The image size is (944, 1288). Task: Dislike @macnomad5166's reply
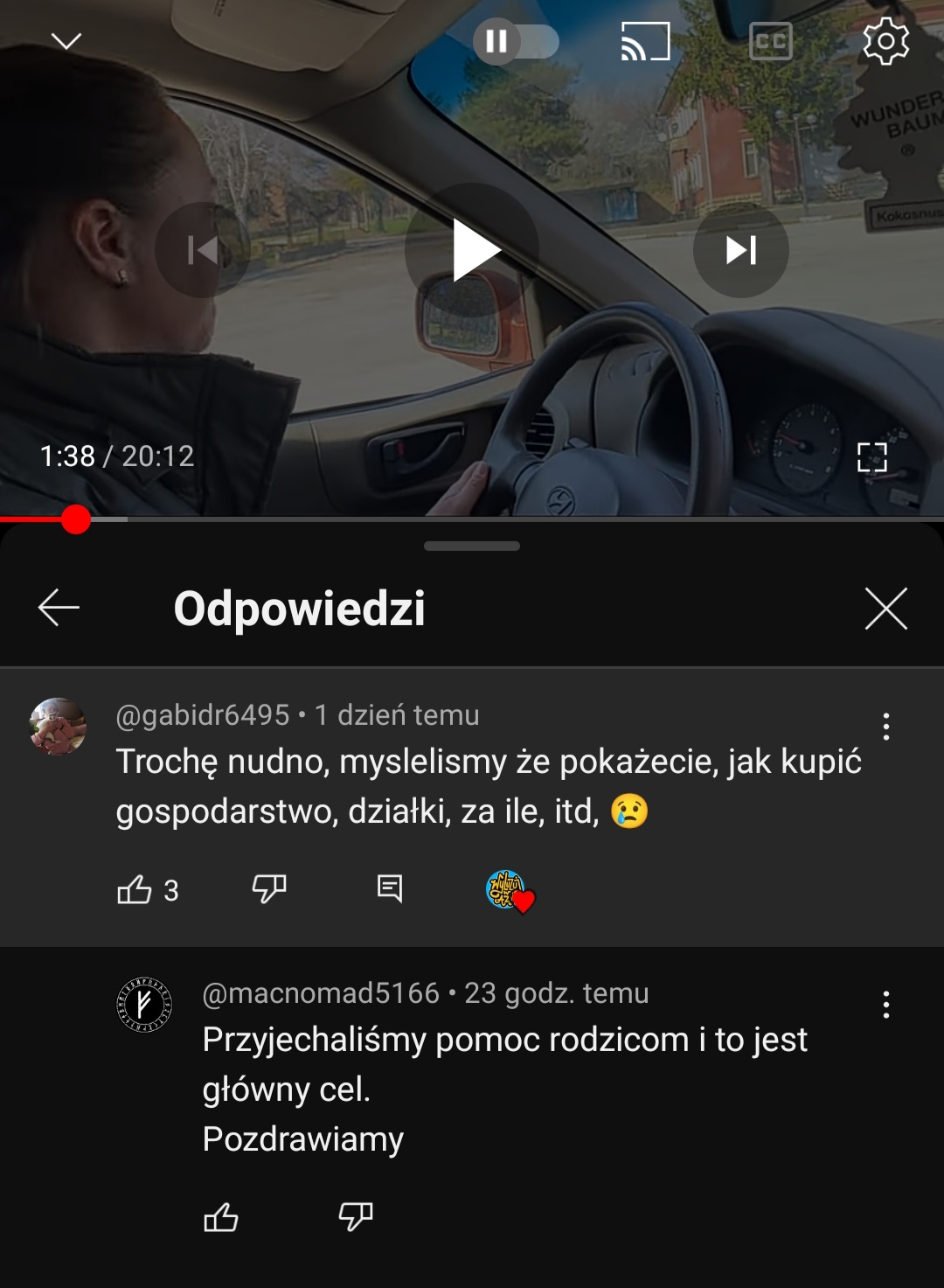pos(355,1216)
